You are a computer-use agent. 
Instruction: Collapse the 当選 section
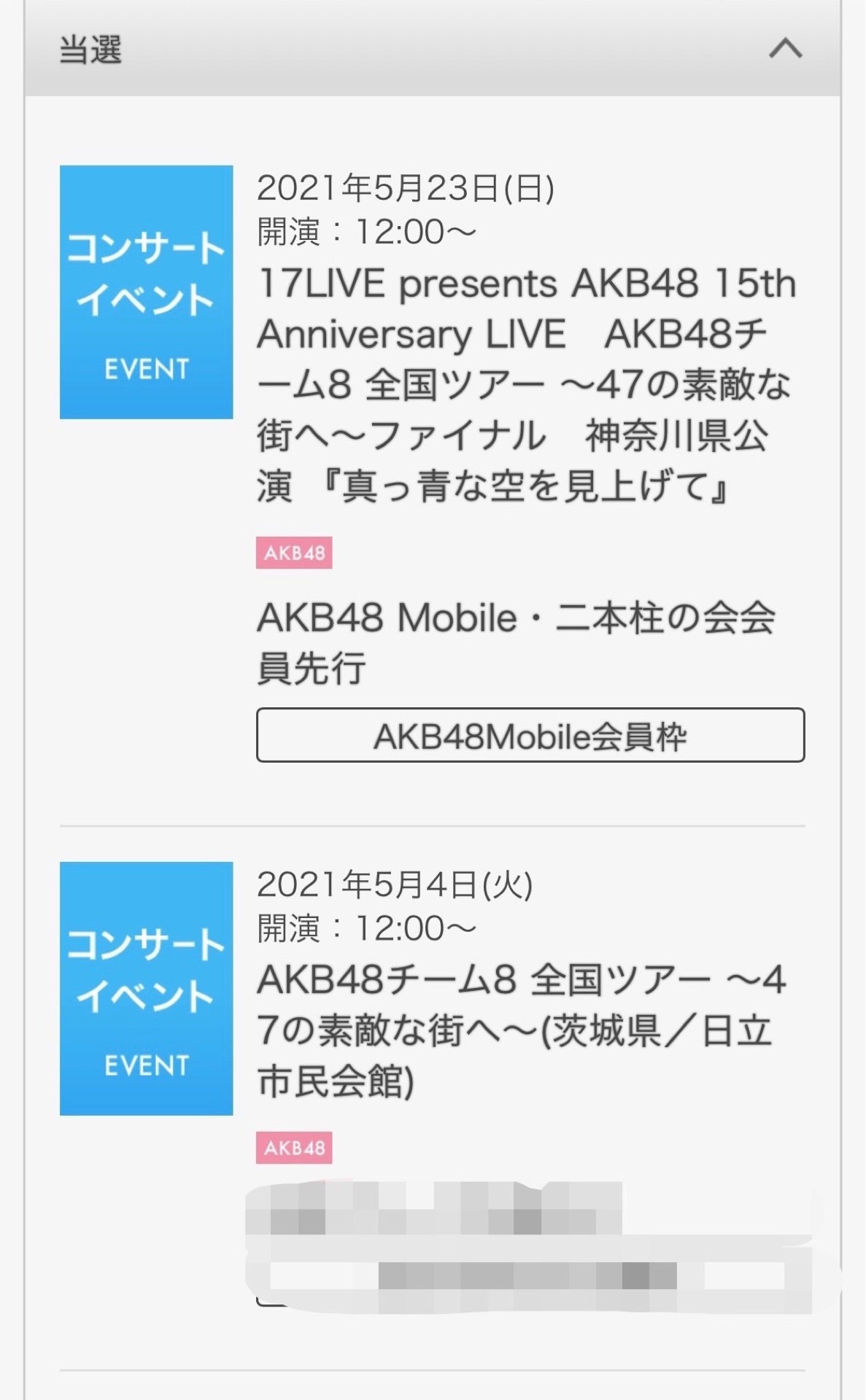(785, 50)
